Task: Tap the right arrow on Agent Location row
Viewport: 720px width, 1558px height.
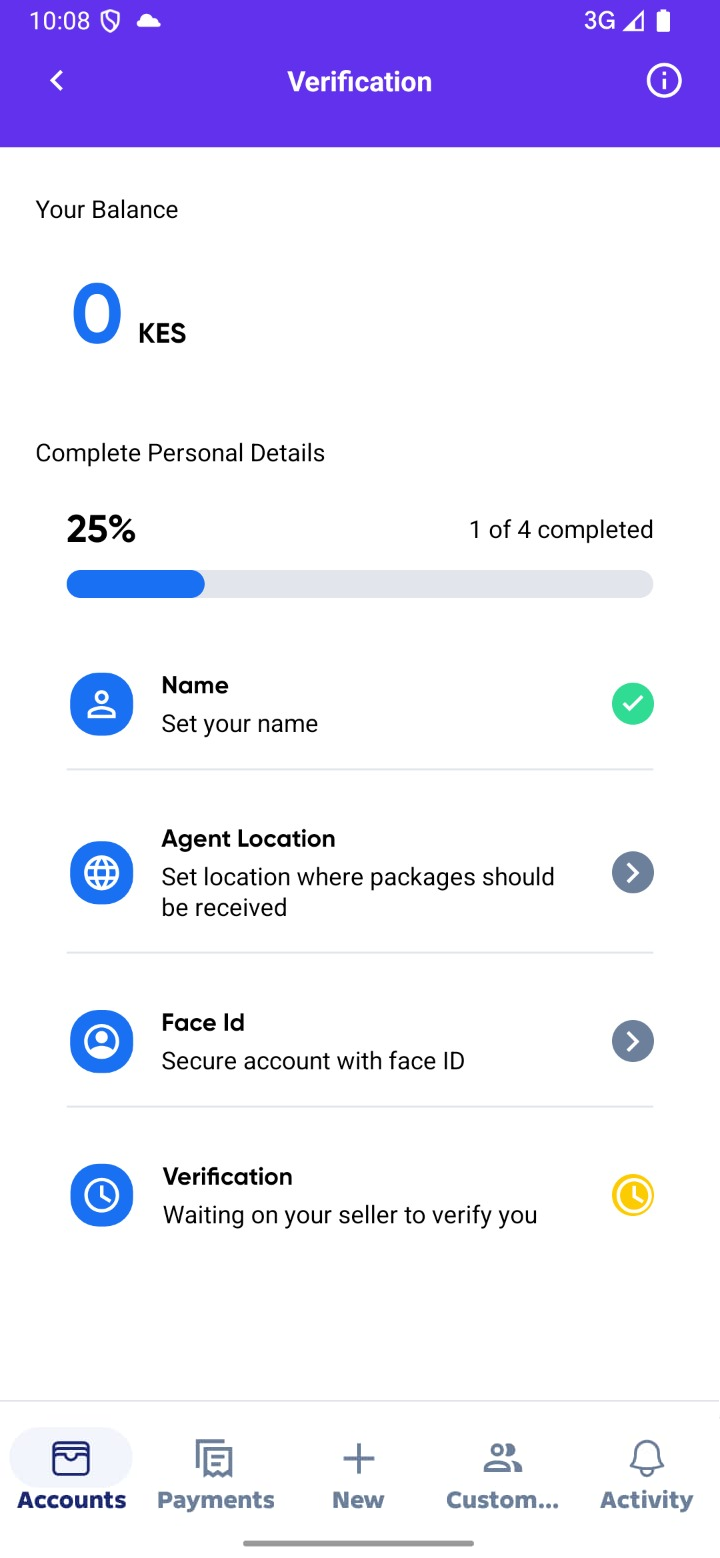Action: click(x=633, y=872)
